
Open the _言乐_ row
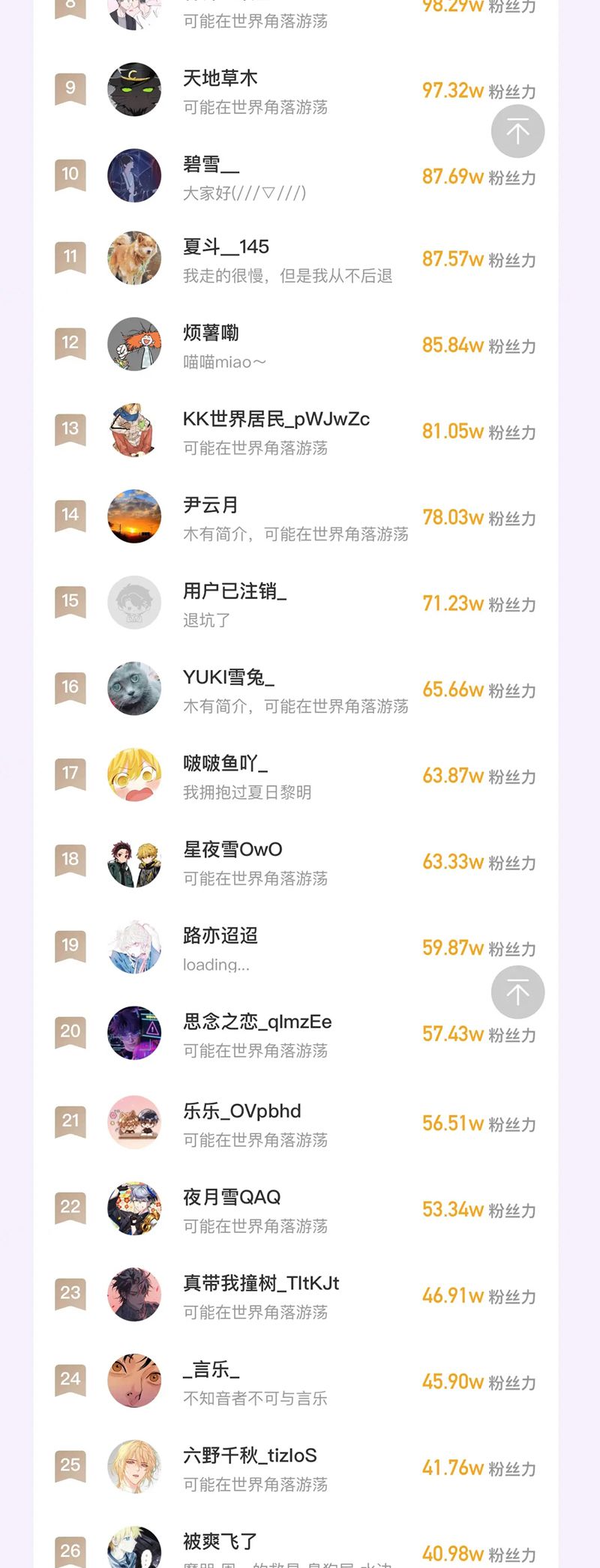211,1370
